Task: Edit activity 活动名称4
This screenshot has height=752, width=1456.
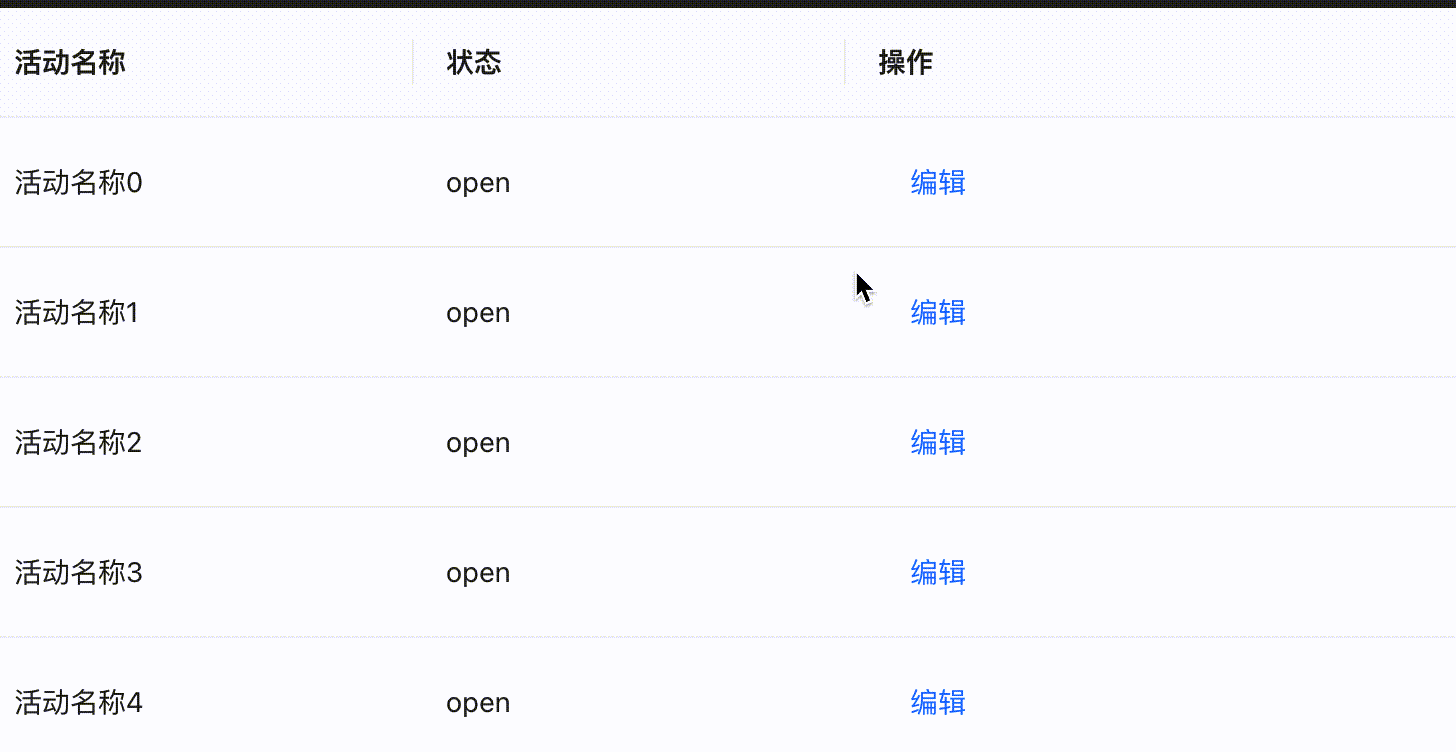Action: pyautogui.click(x=937, y=703)
